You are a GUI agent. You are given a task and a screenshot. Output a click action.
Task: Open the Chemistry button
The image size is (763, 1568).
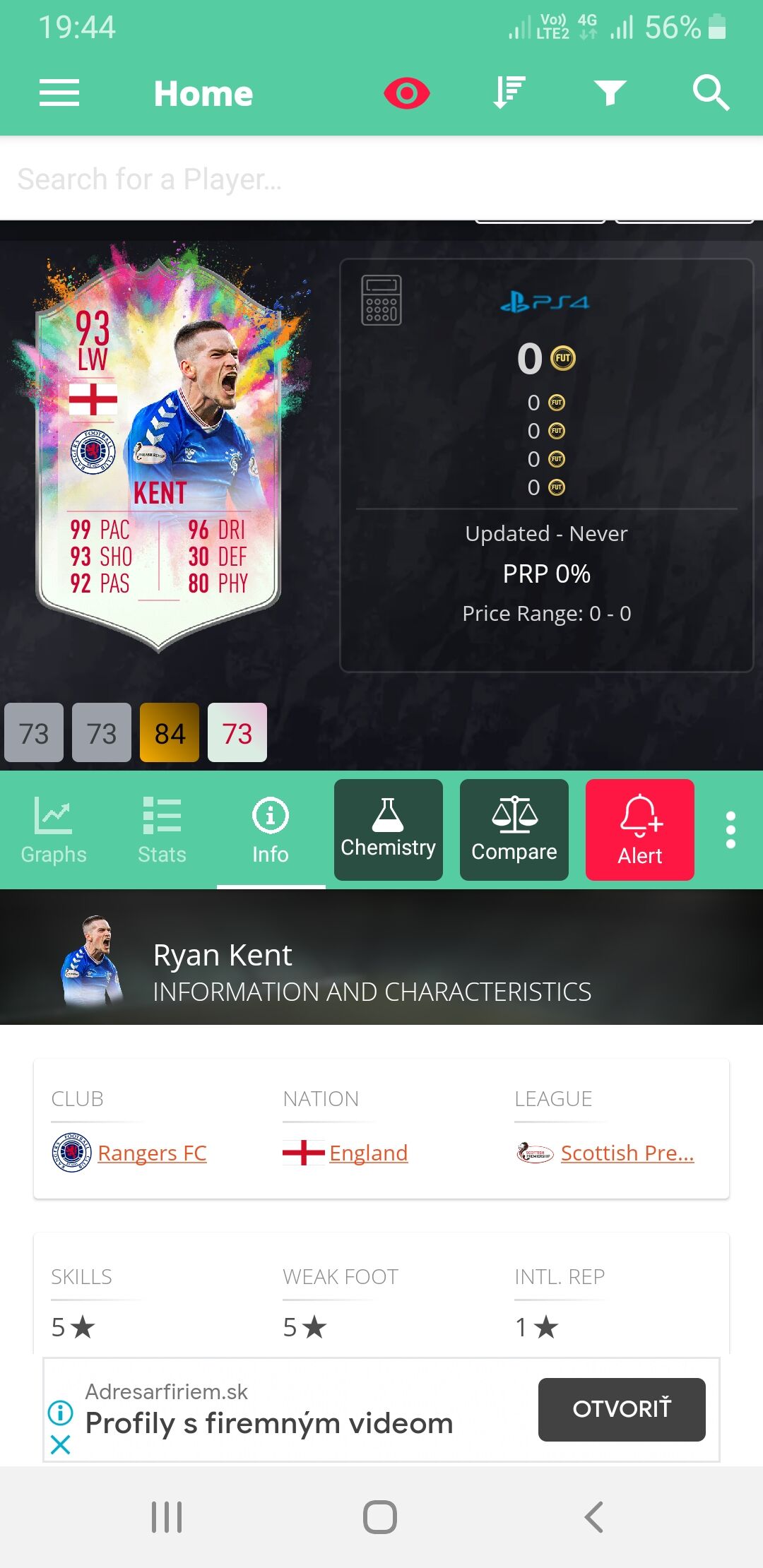point(389,830)
